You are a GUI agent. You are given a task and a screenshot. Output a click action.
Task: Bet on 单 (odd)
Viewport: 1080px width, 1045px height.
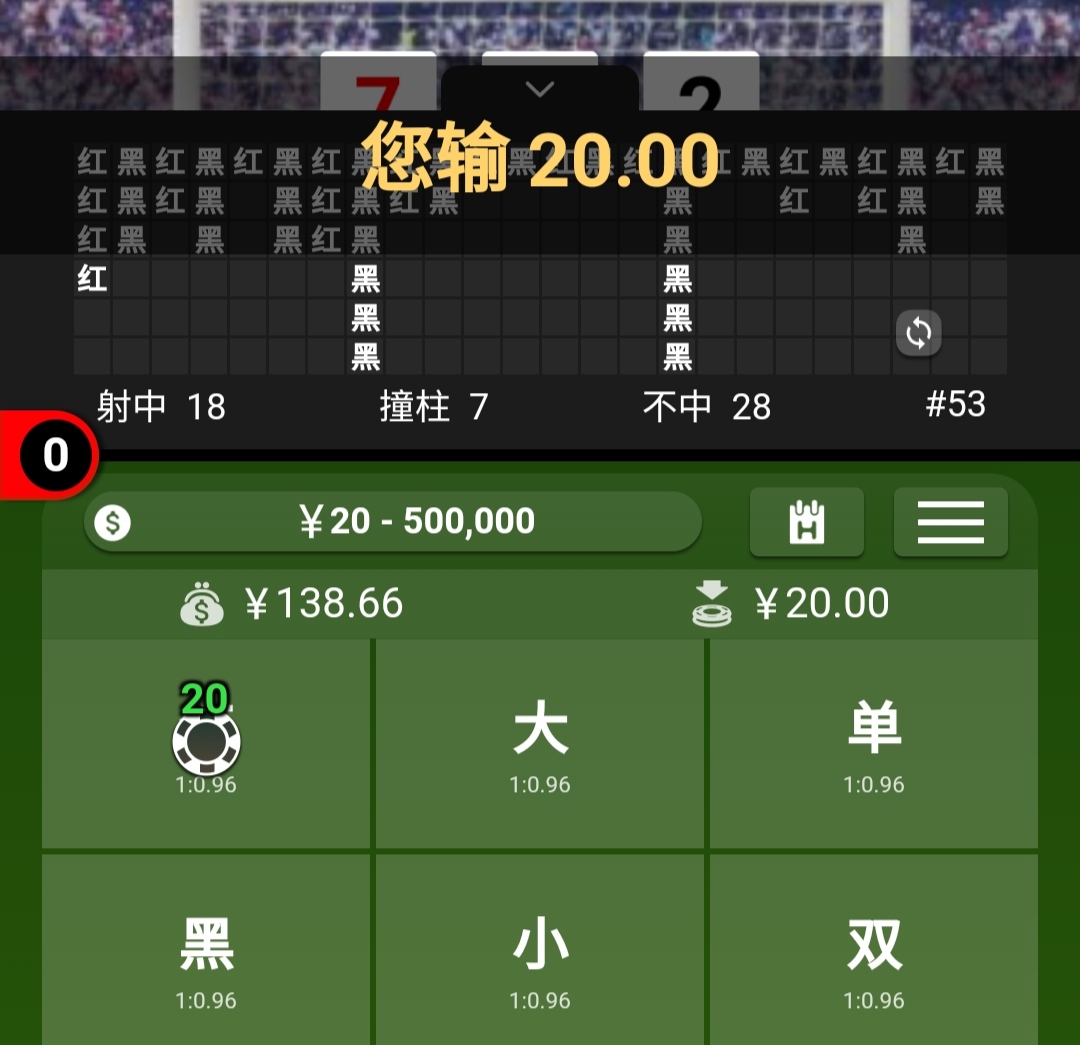[874, 743]
